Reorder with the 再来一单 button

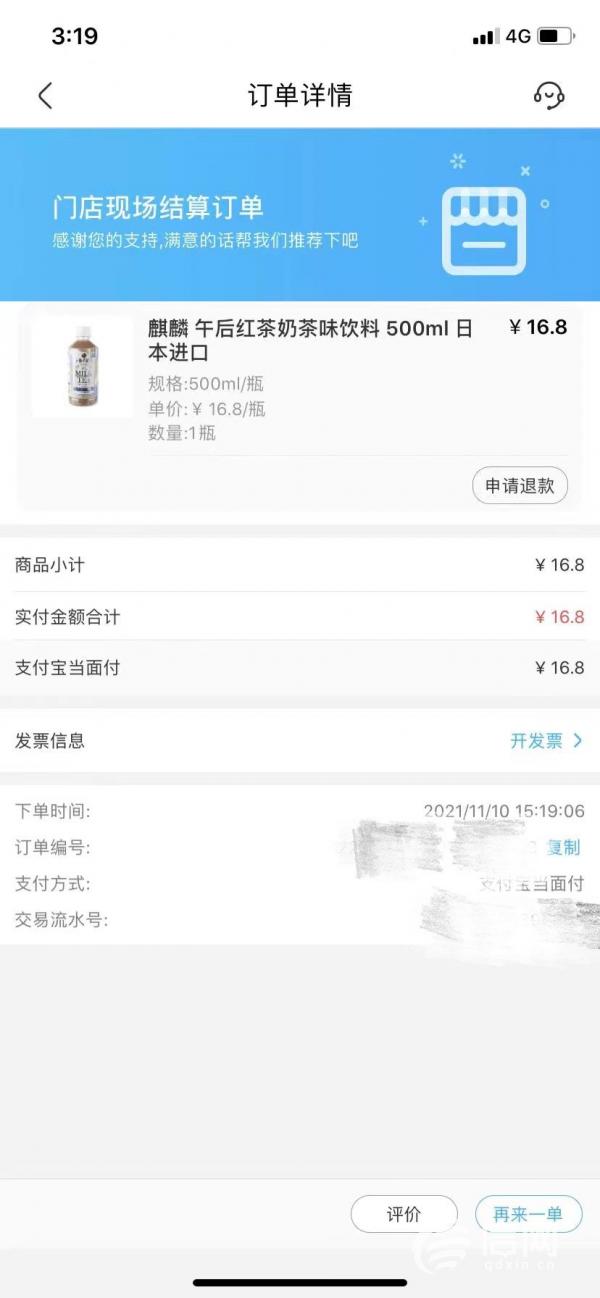click(x=528, y=1214)
